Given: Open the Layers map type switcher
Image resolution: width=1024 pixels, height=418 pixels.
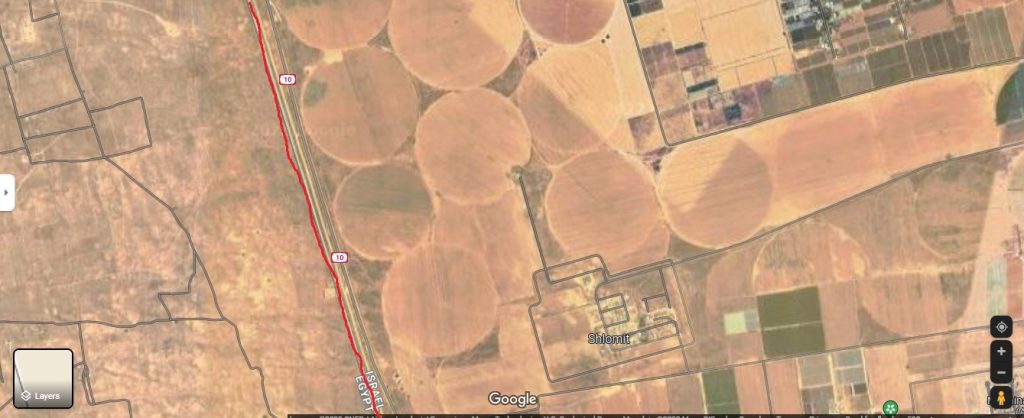Looking at the screenshot, I should tap(43, 378).
